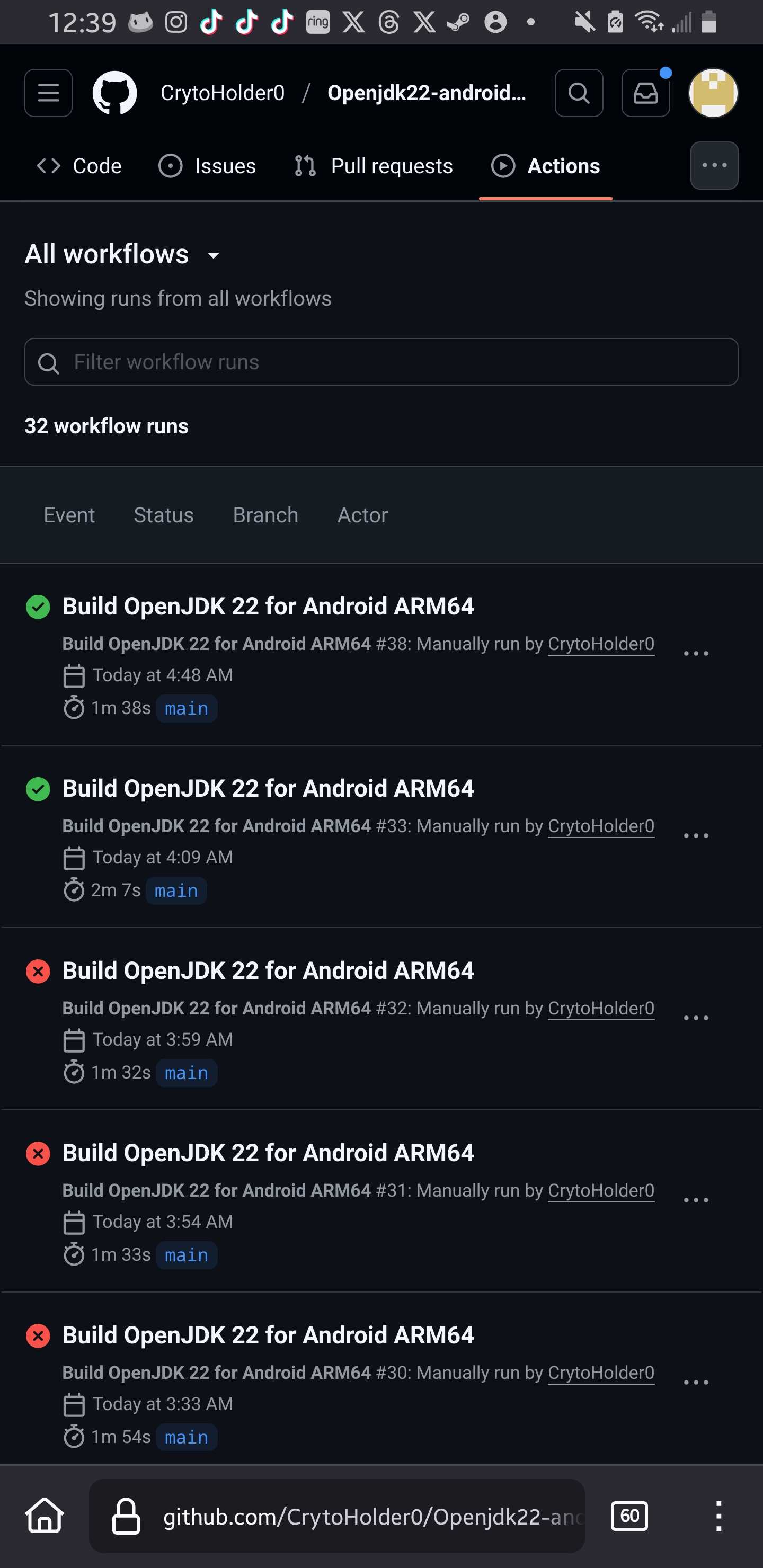The width and height of the screenshot is (763, 1568).
Task: Open the failed run from 3:59 AM
Action: click(x=268, y=971)
